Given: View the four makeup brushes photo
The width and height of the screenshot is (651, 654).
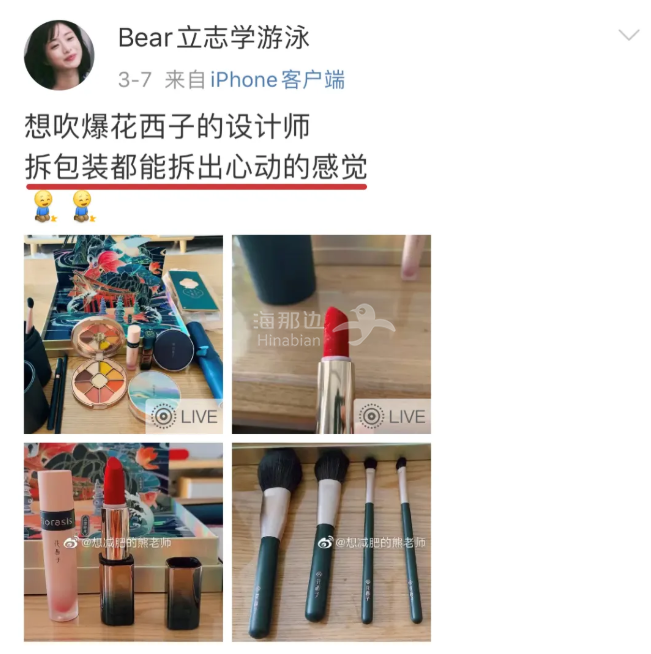Looking at the screenshot, I should [x=331, y=542].
